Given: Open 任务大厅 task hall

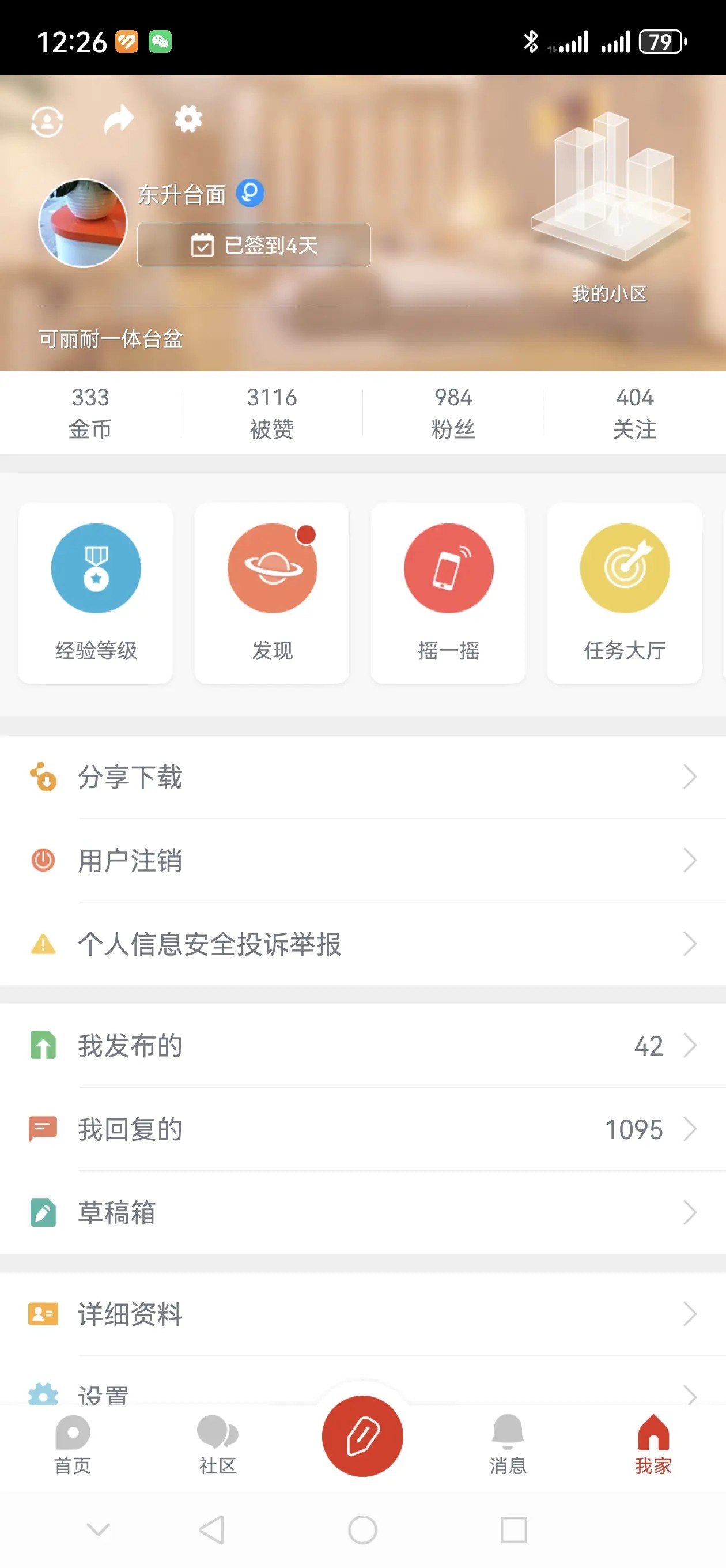Looking at the screenshot, I should point(625,593).
